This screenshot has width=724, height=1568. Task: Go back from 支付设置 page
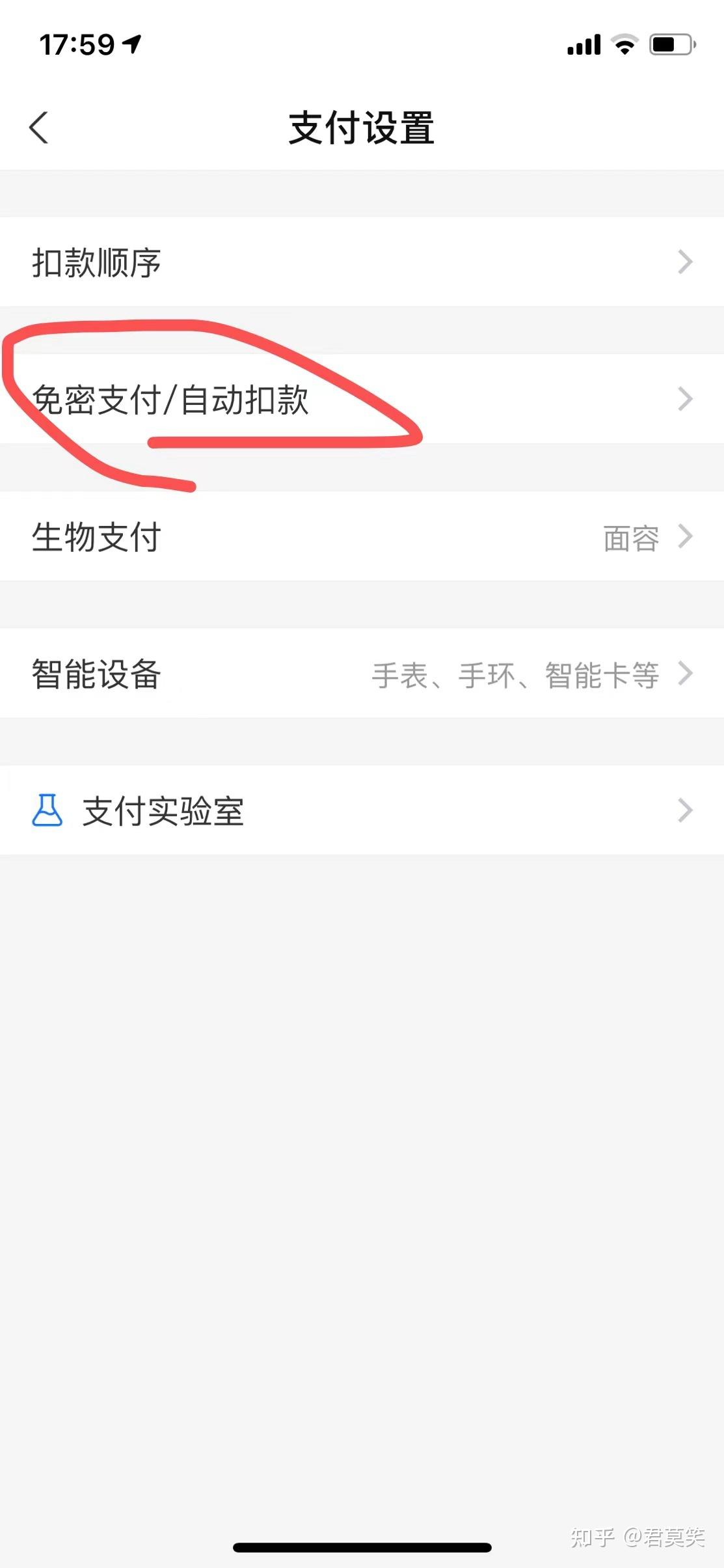pos(39,127)
